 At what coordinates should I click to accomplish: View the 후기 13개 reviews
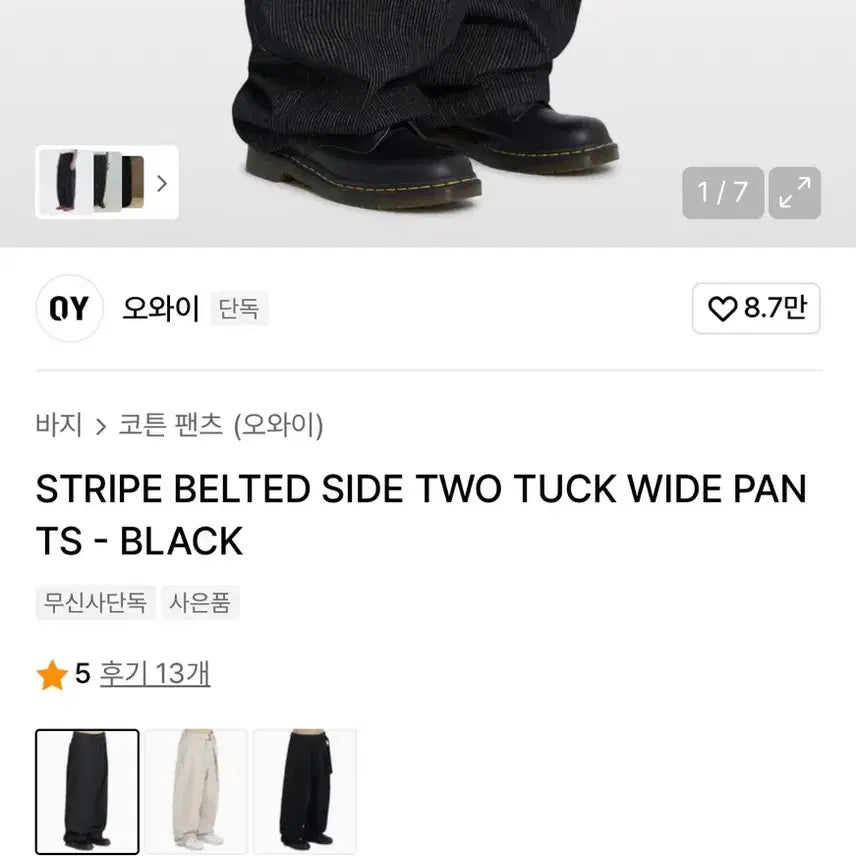pyautogui.click(x=155, y=674)
